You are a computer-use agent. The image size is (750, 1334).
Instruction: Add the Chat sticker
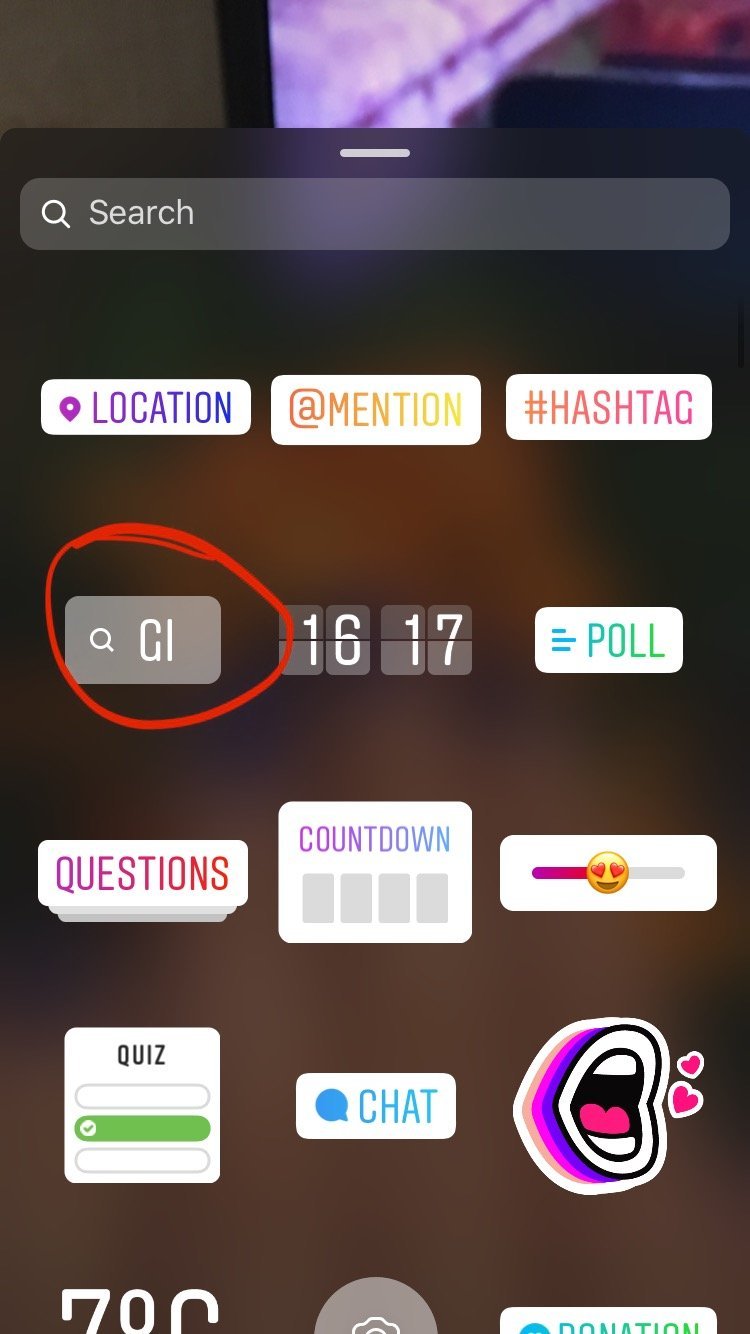pyautogui.click(x=376, y=1106)
